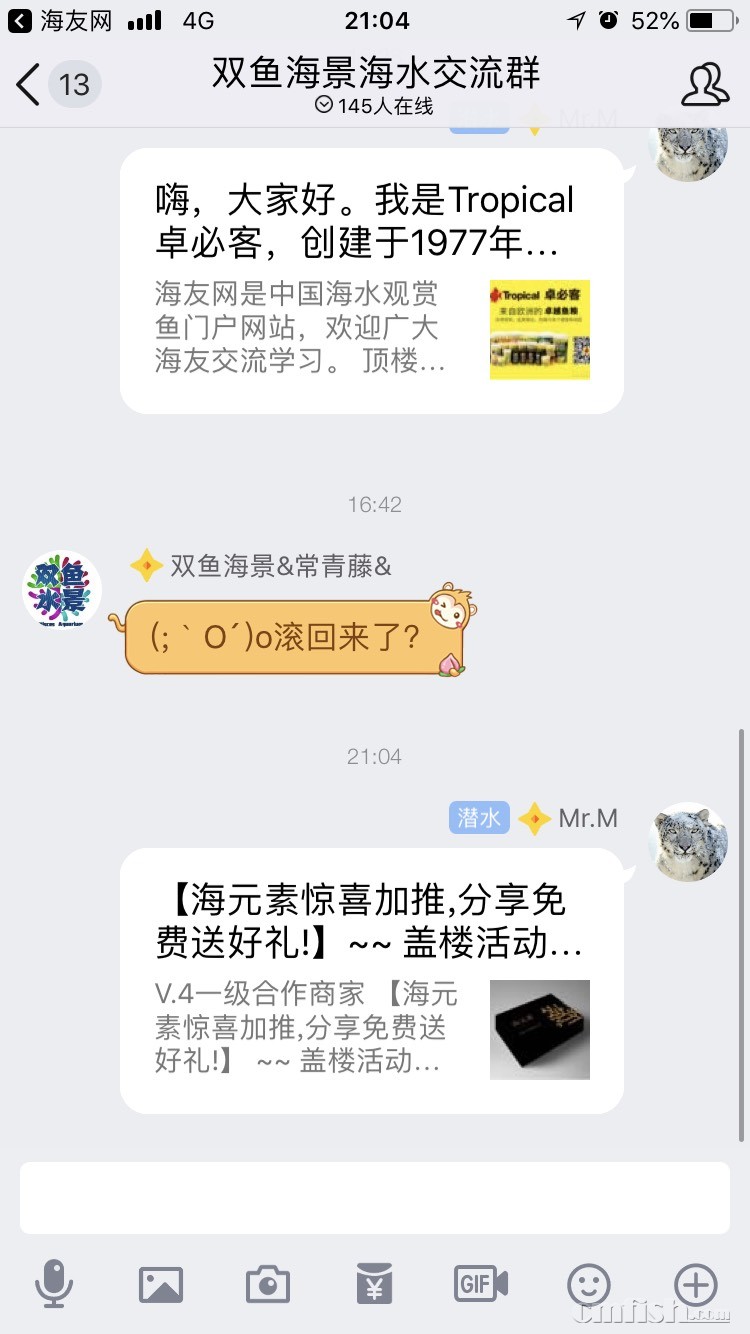Send a red packet
The height and width of the screenshot is (1334, 750).
374,1283
